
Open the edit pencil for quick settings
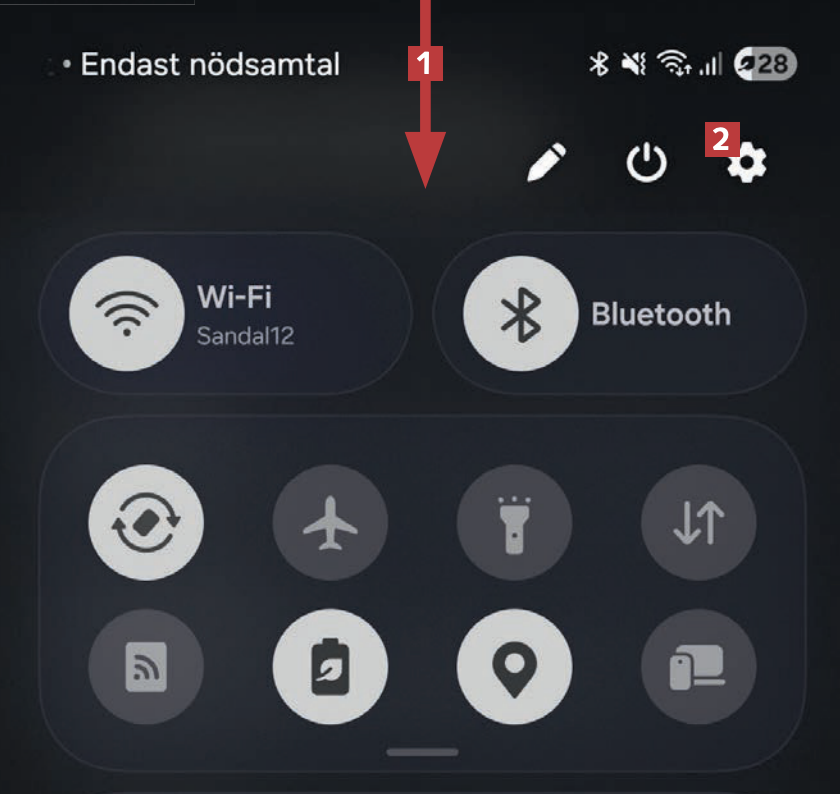(x=547, y=163)
